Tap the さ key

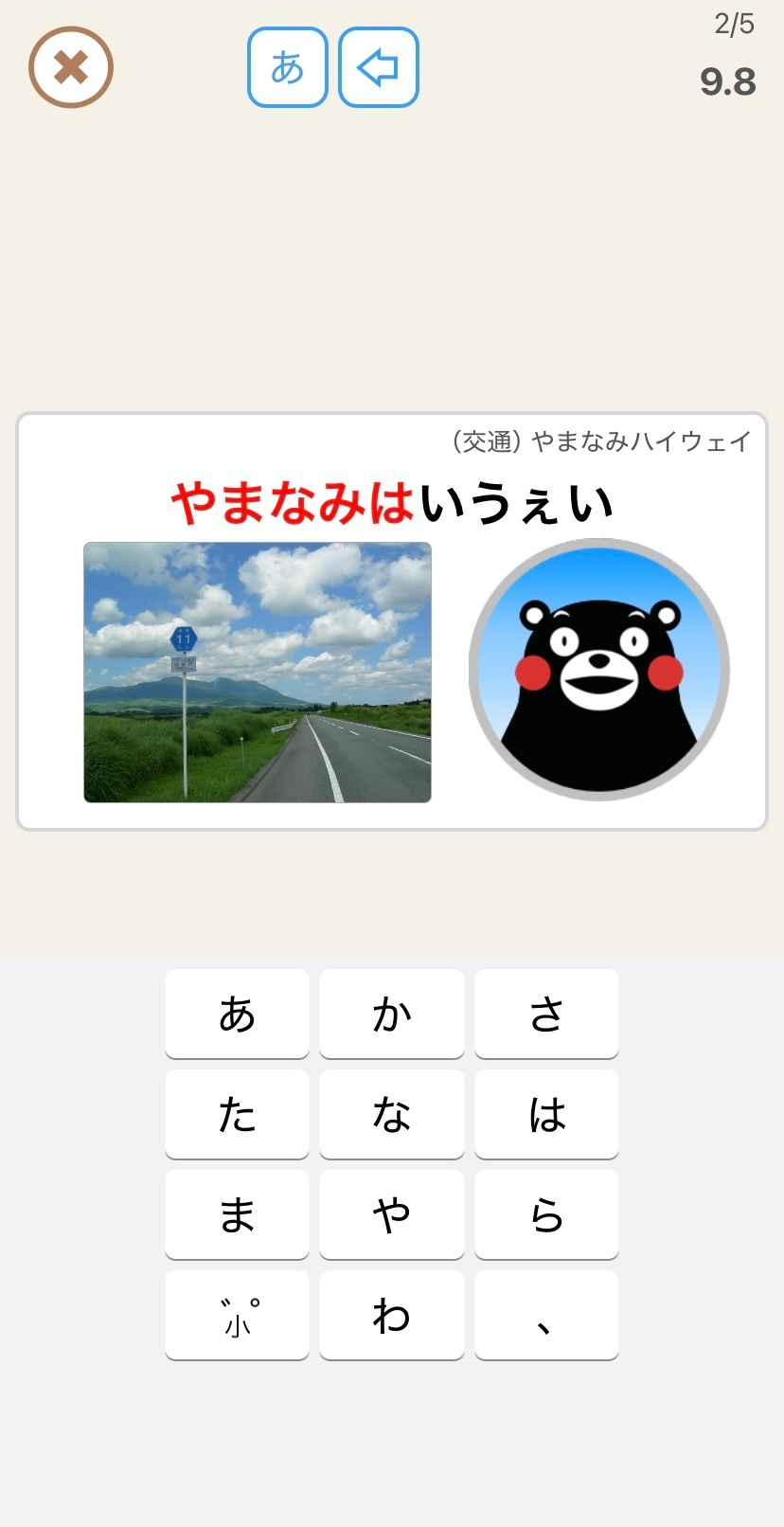546,1014
